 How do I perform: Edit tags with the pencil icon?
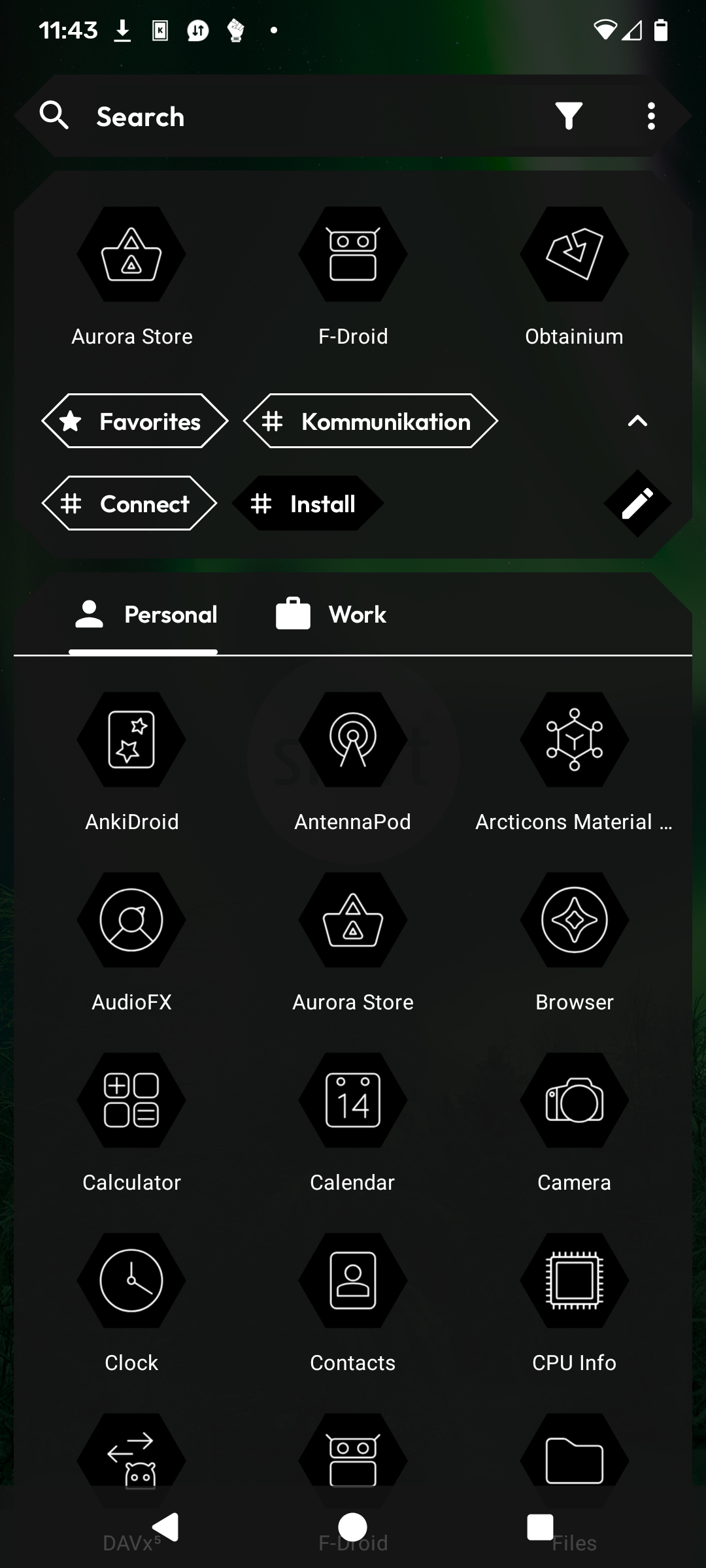tap(637, 504)
